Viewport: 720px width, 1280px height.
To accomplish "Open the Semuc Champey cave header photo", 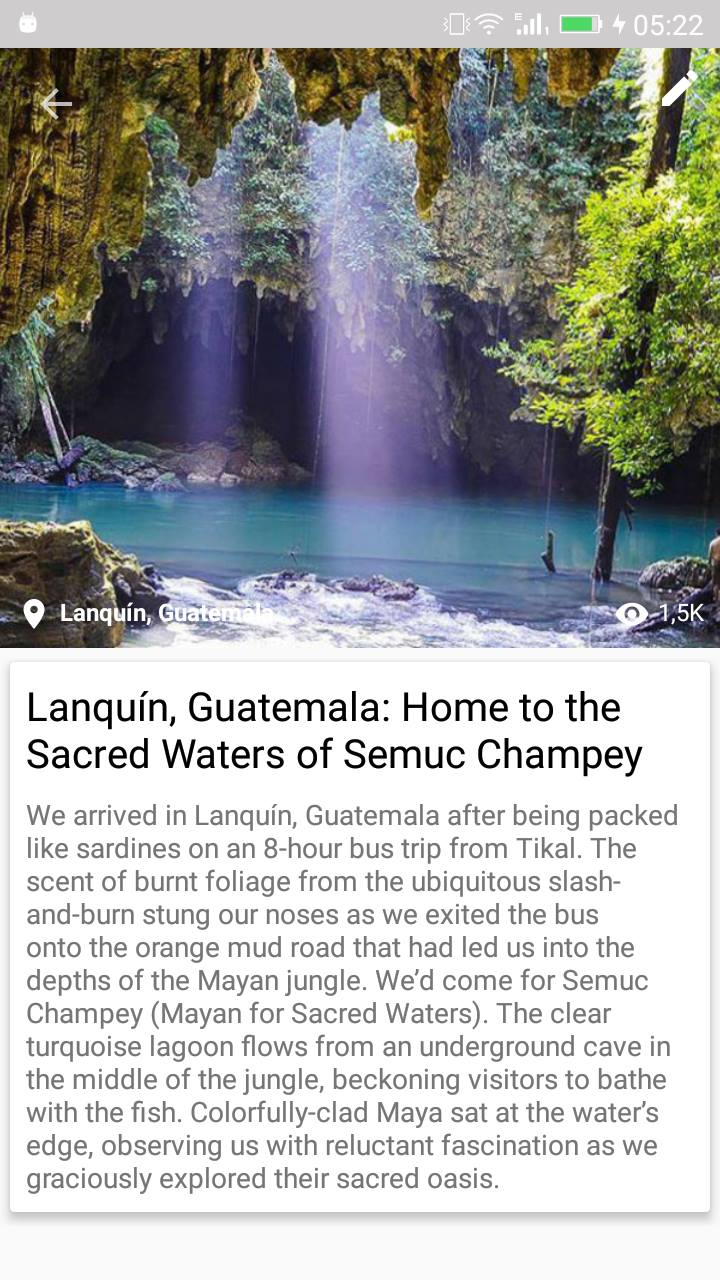I will (x=360, y=348).
